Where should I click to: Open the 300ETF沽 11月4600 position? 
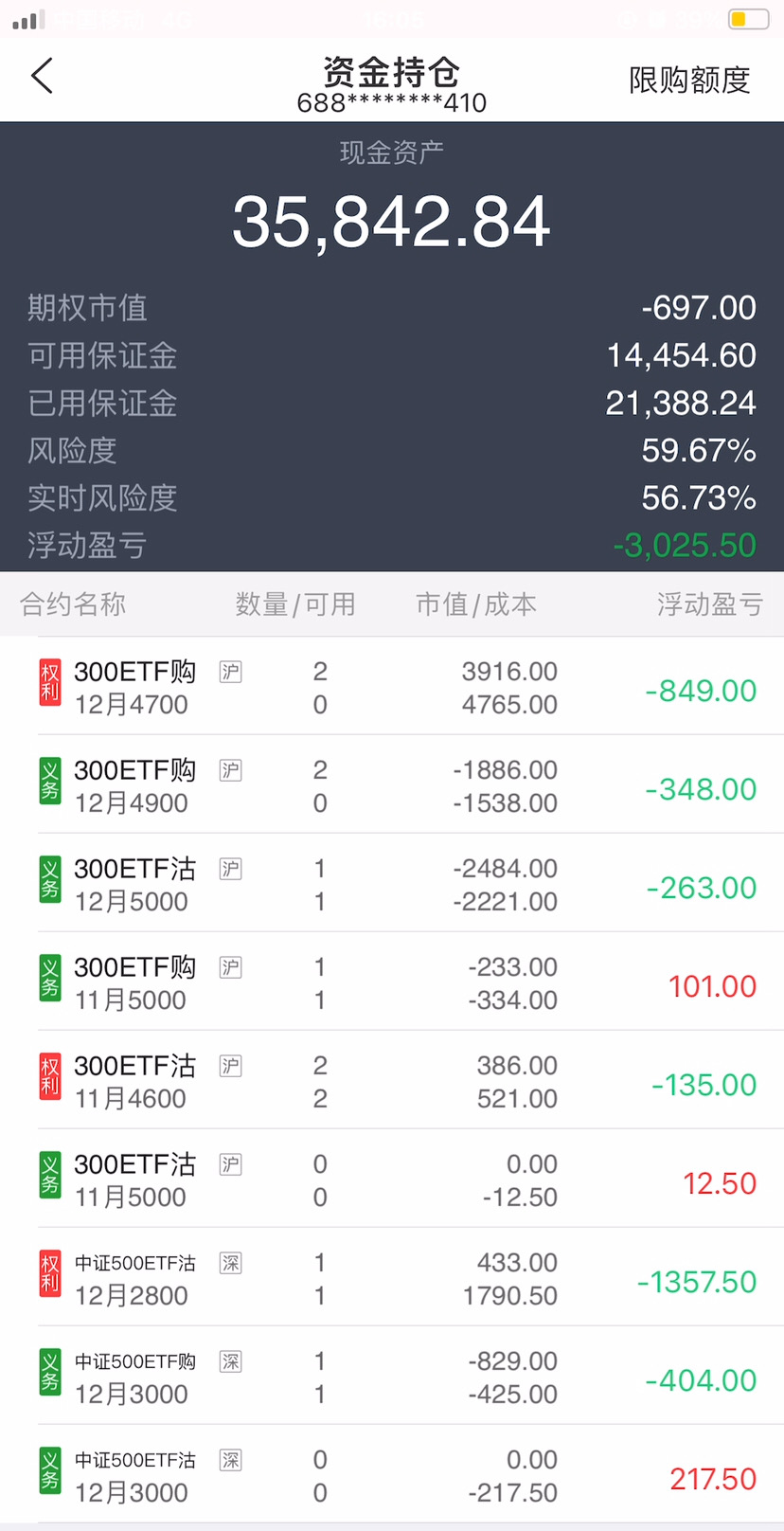pos(392,1082)
